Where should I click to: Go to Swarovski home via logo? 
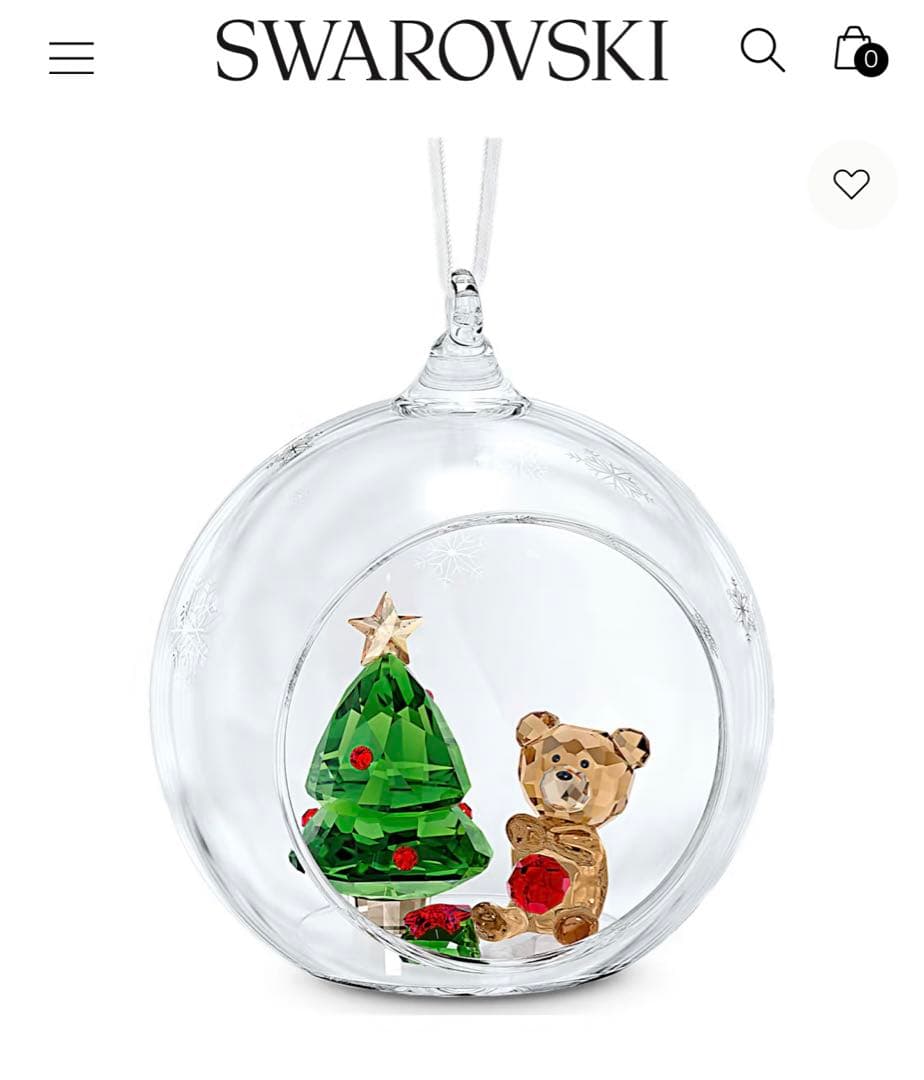tap(441, 51)
